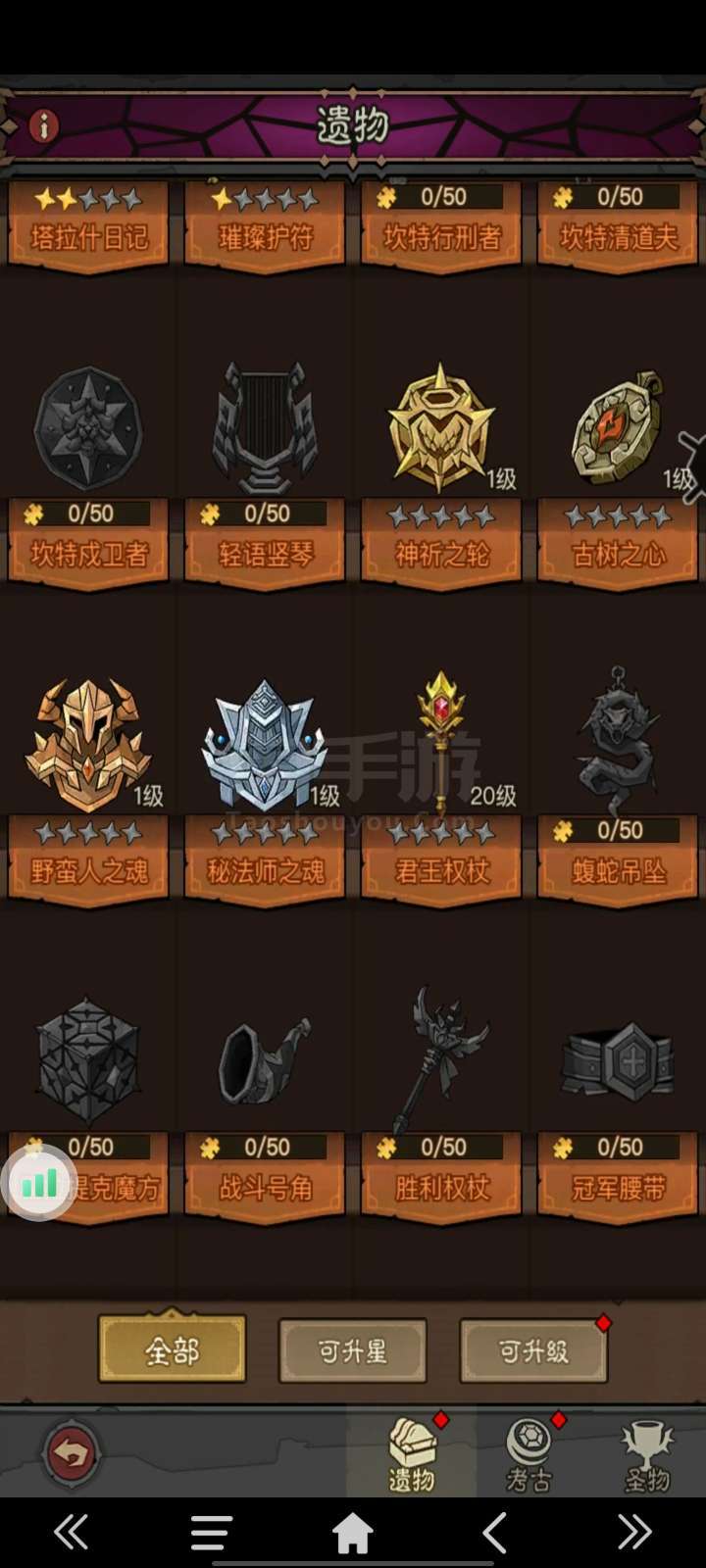Filter by 可升级 relics
Viewport: 706px width, 1568px height.
(533, 1351)
